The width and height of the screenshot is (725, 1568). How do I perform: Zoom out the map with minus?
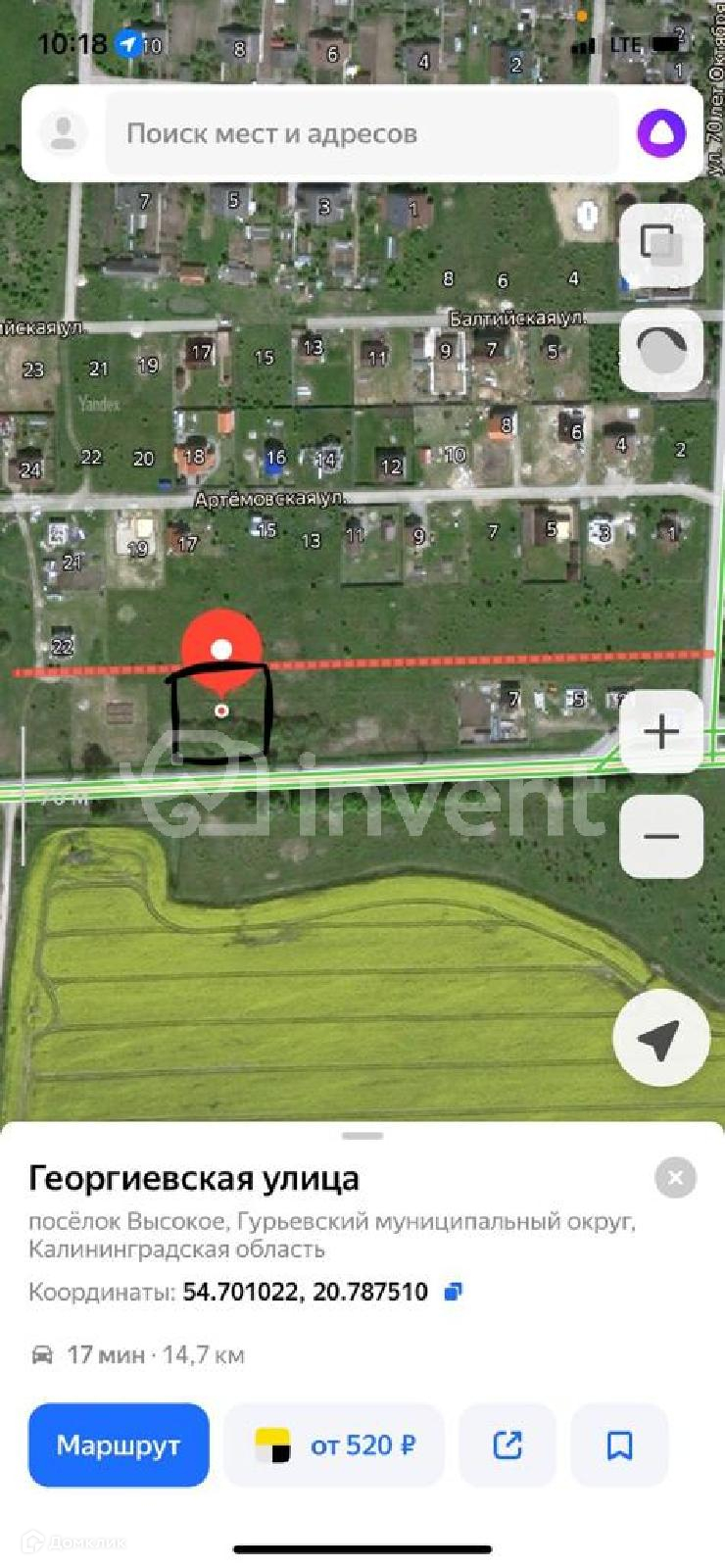coord(661,836)
